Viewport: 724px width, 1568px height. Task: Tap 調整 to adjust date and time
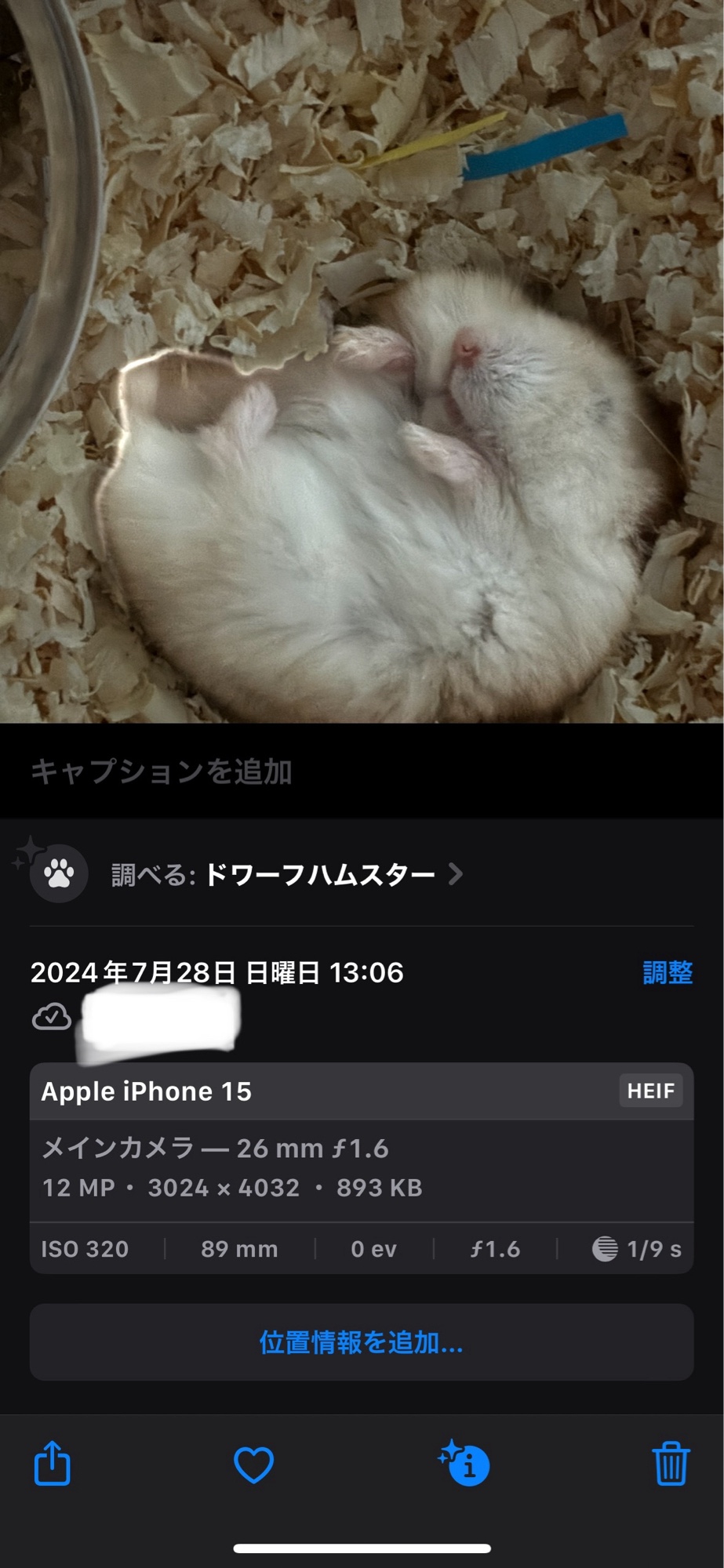(667, 973)
